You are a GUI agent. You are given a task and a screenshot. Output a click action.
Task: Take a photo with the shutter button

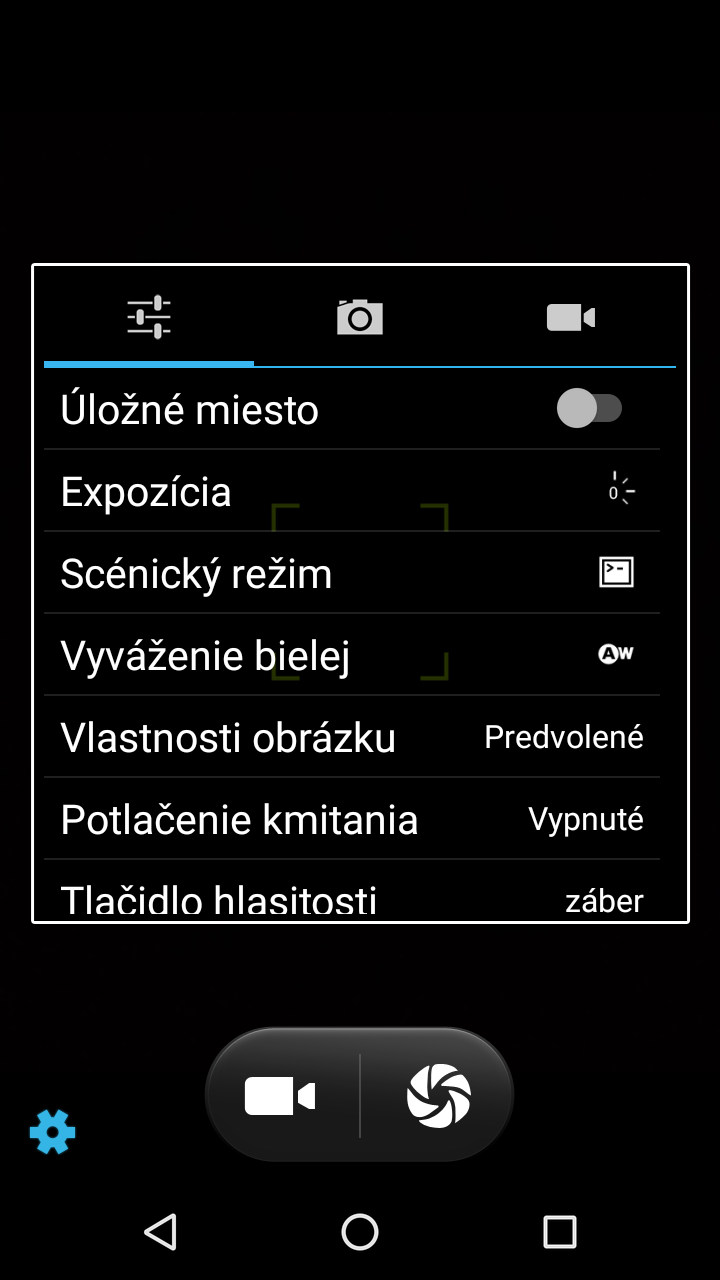(x=438, y=1095)
